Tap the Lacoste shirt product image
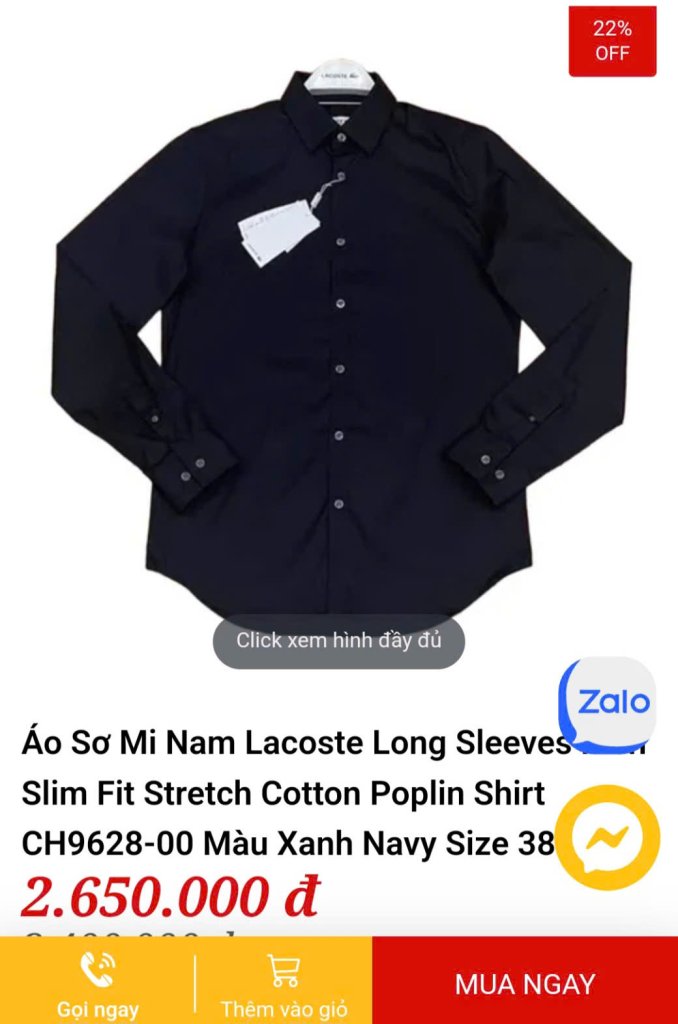Viewport: 678px width, 1024px height. (338, 330)
